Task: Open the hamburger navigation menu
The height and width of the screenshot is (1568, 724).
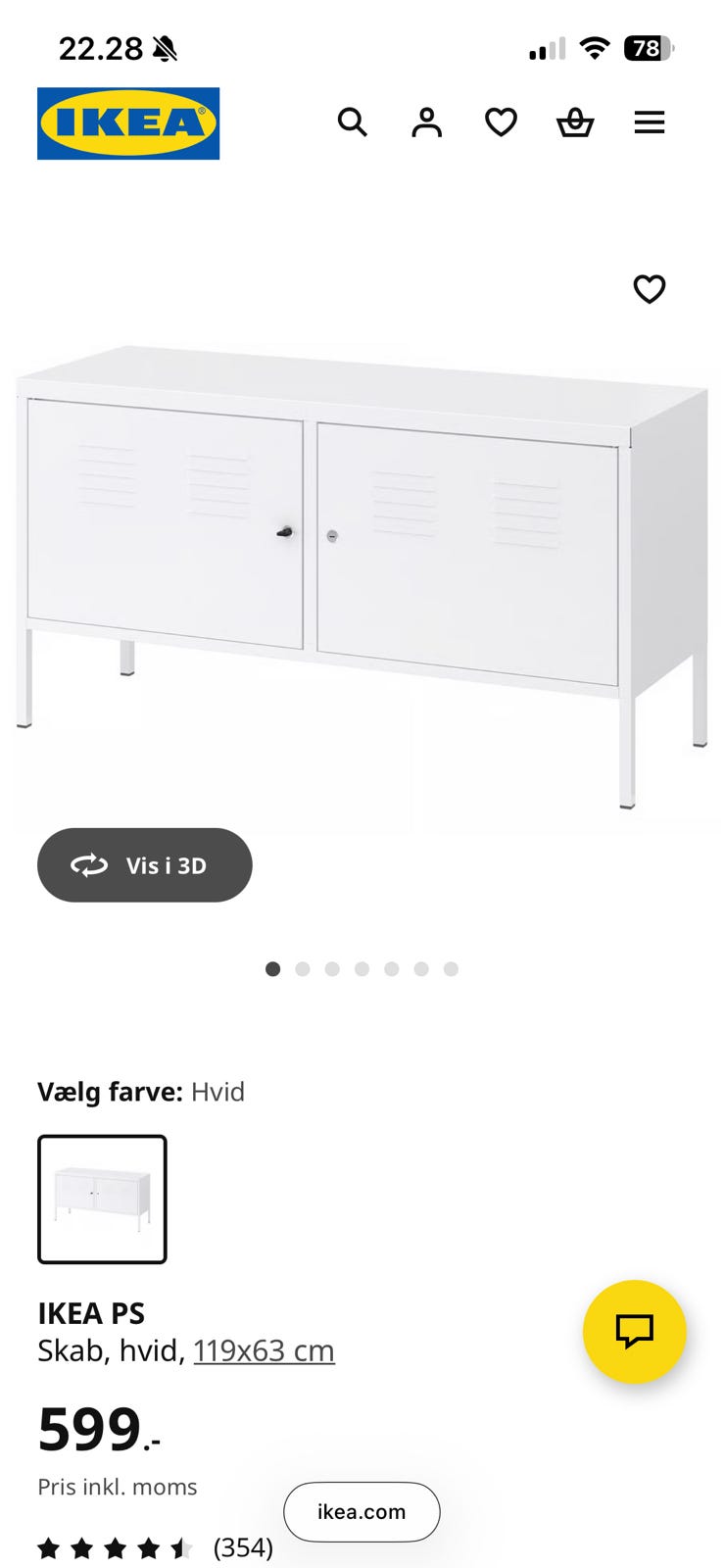Action: click(650, 122)
